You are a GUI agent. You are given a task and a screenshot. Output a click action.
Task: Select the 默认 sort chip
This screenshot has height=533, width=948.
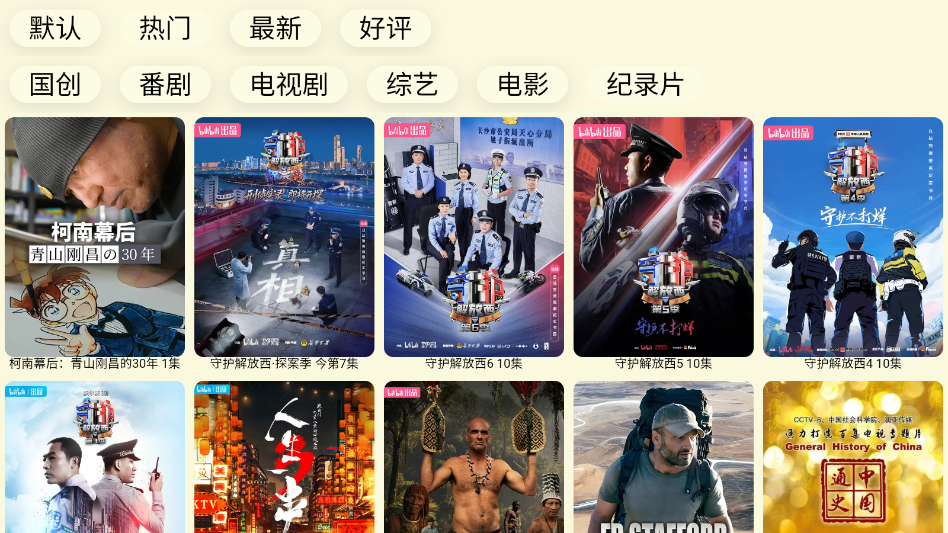tap(55, 28)
